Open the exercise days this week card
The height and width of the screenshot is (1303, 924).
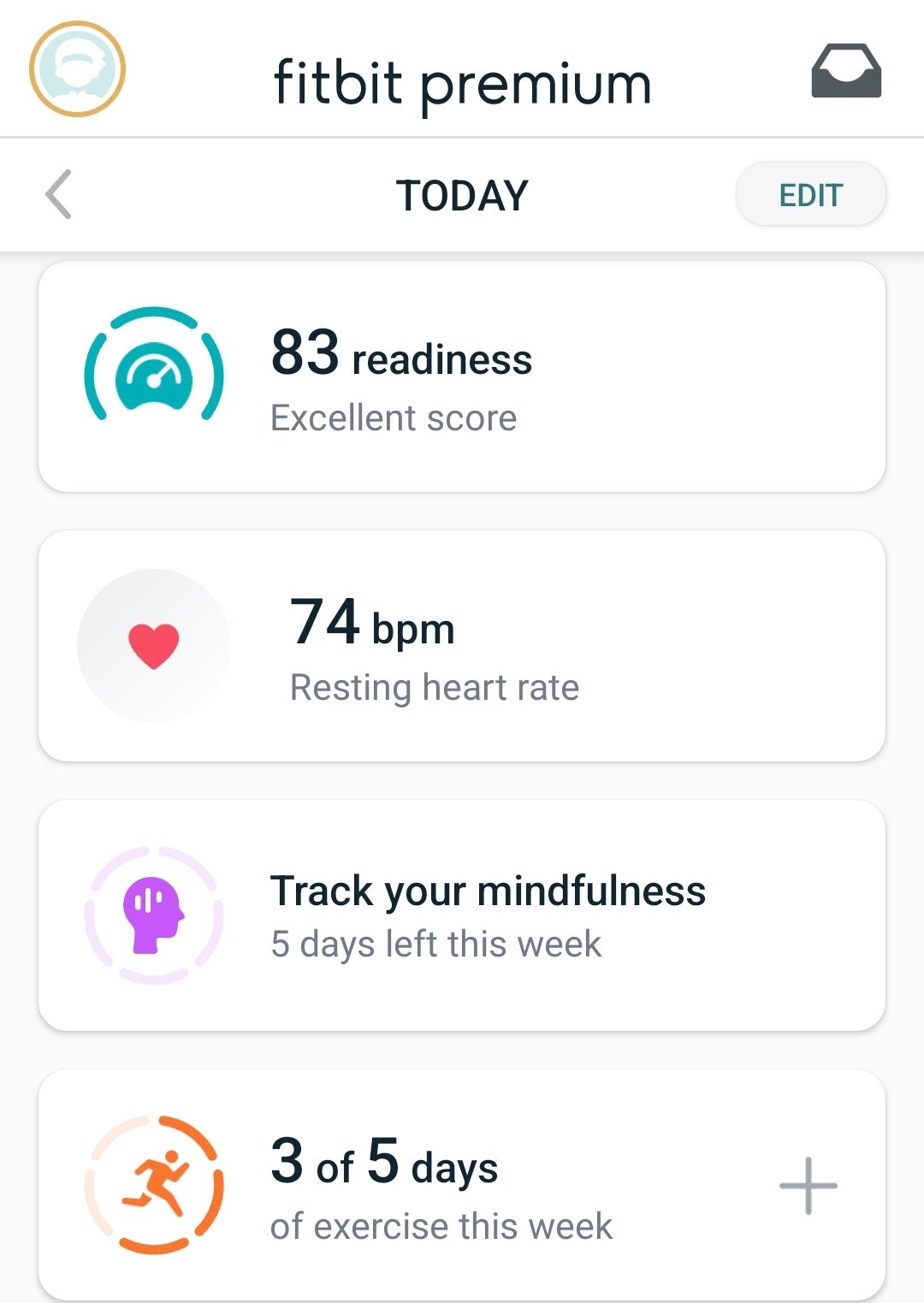tap(428, 1185)
